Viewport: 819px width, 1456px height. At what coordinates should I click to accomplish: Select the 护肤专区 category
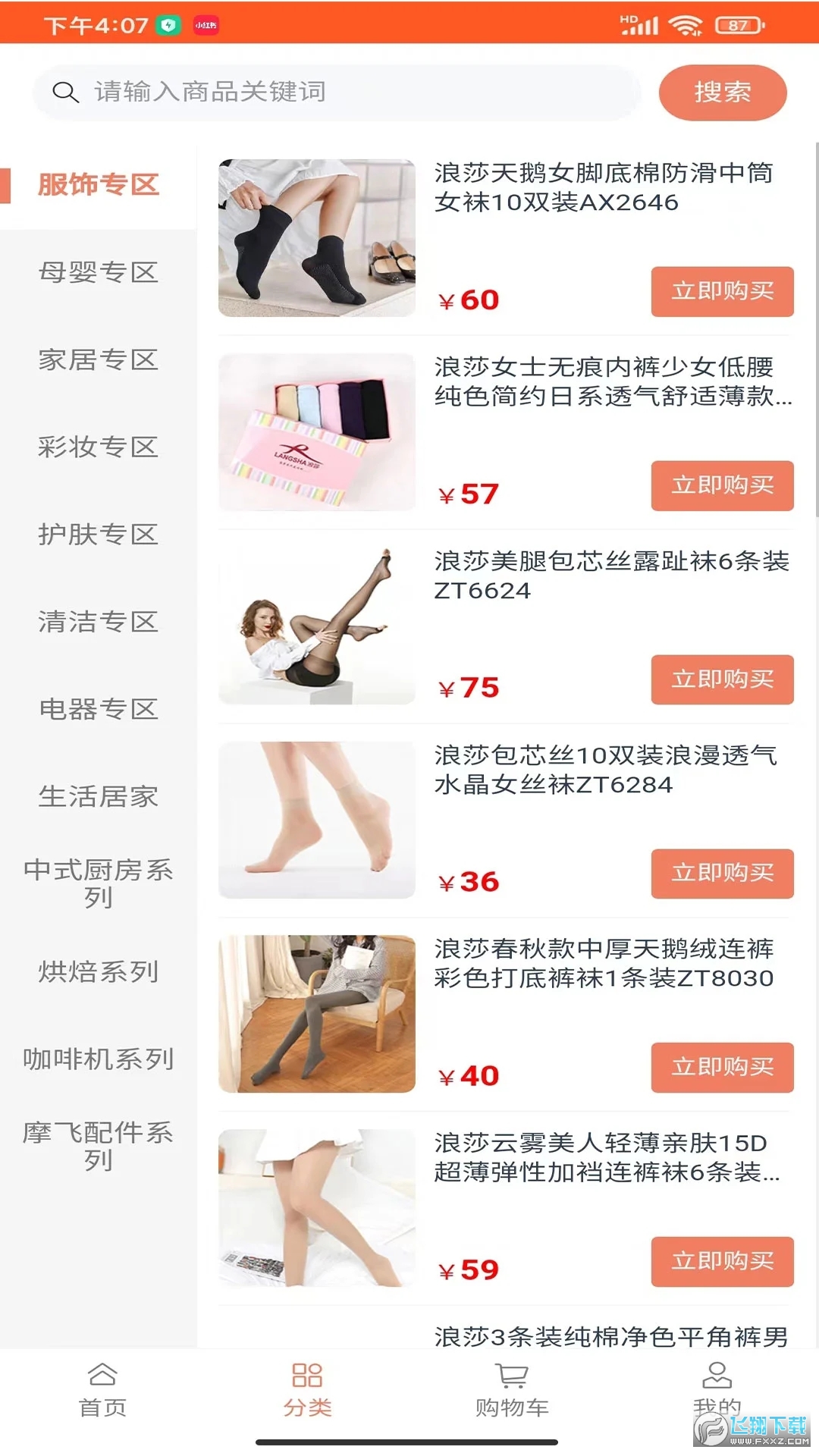coord(99,534)
